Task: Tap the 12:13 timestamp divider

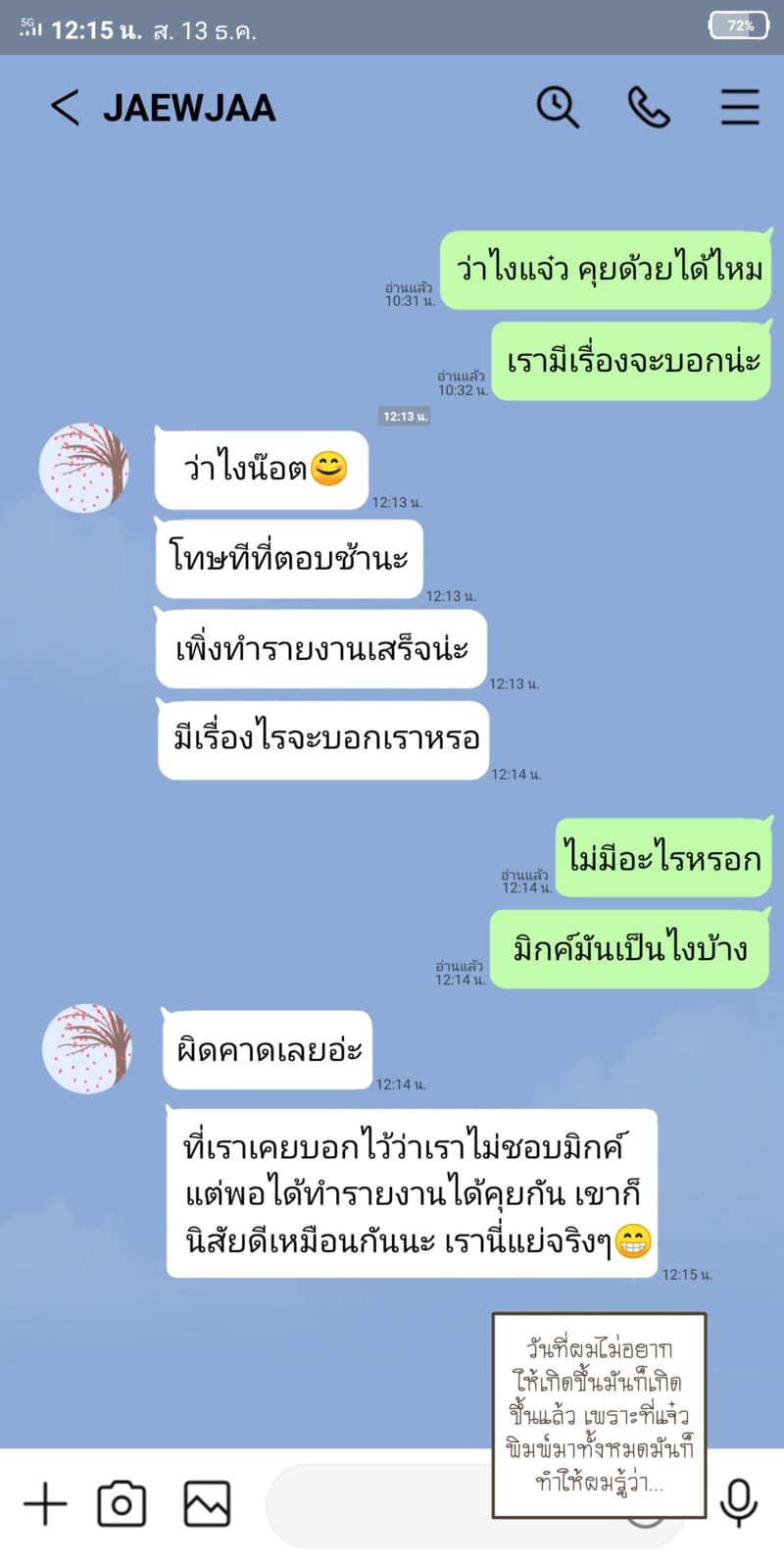Action: [x=406, y=416]
